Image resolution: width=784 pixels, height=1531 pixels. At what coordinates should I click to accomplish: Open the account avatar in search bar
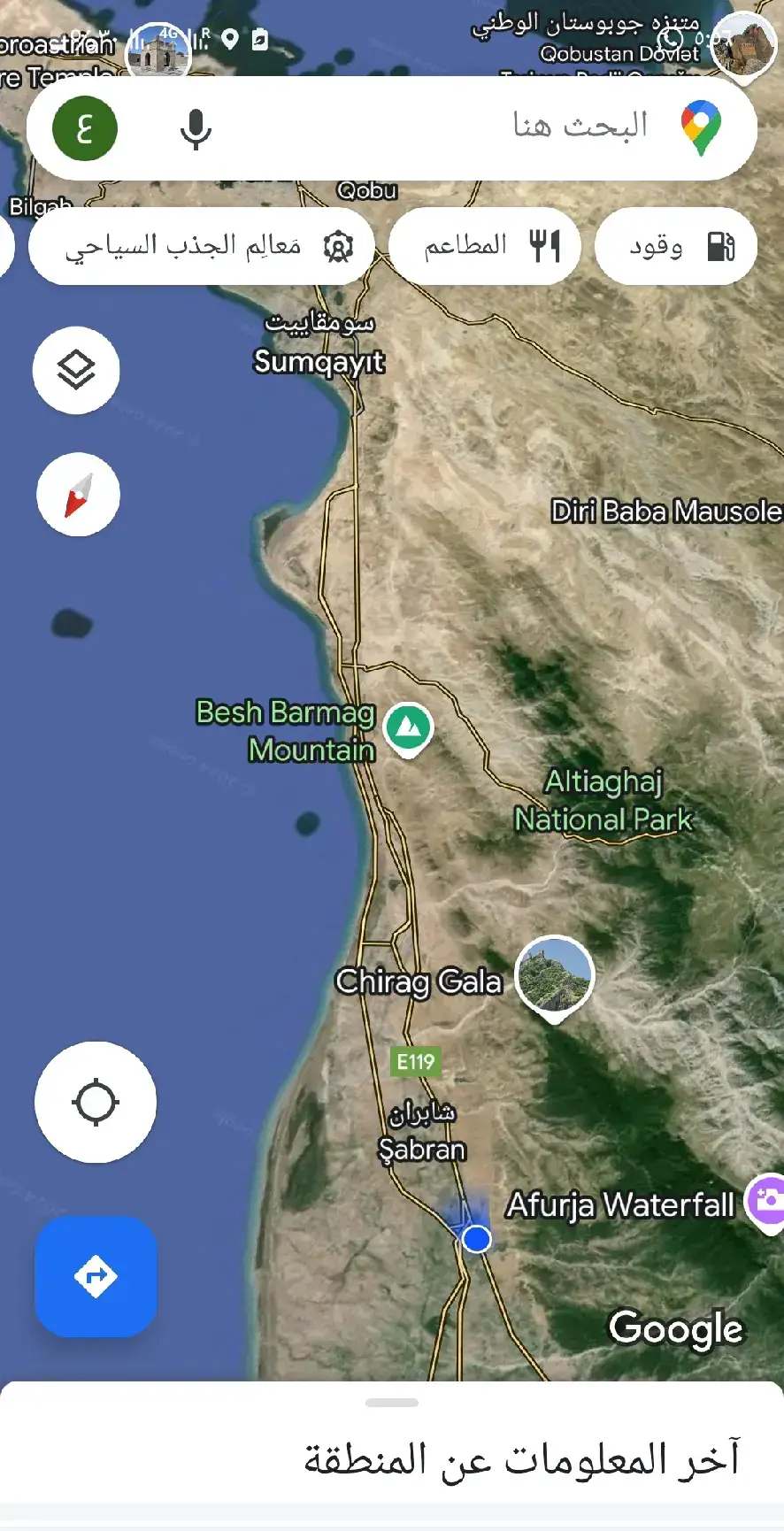pos(85,128)
